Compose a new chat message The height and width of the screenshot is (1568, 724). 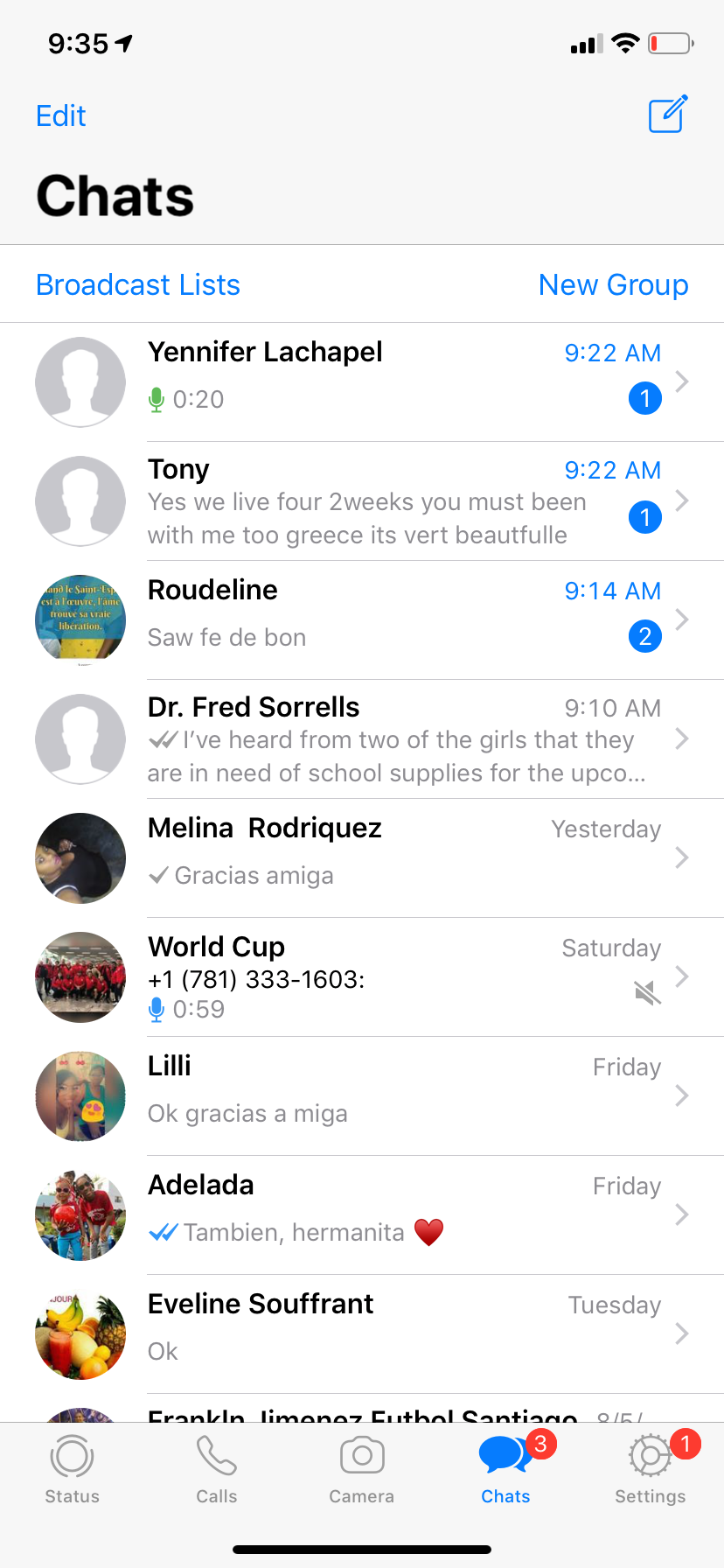coord(667,115)
